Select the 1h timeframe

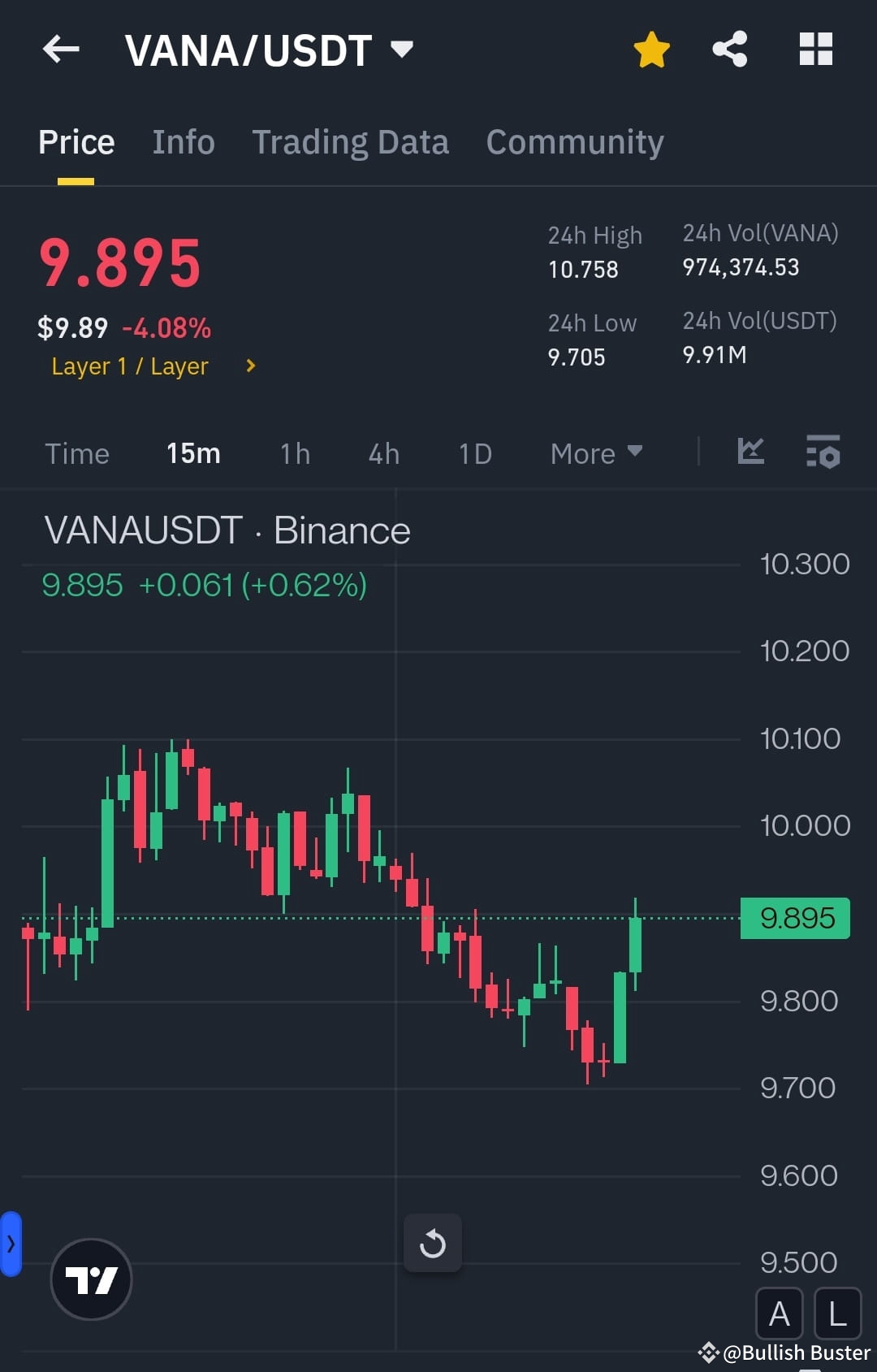click(x=294, y=453)
